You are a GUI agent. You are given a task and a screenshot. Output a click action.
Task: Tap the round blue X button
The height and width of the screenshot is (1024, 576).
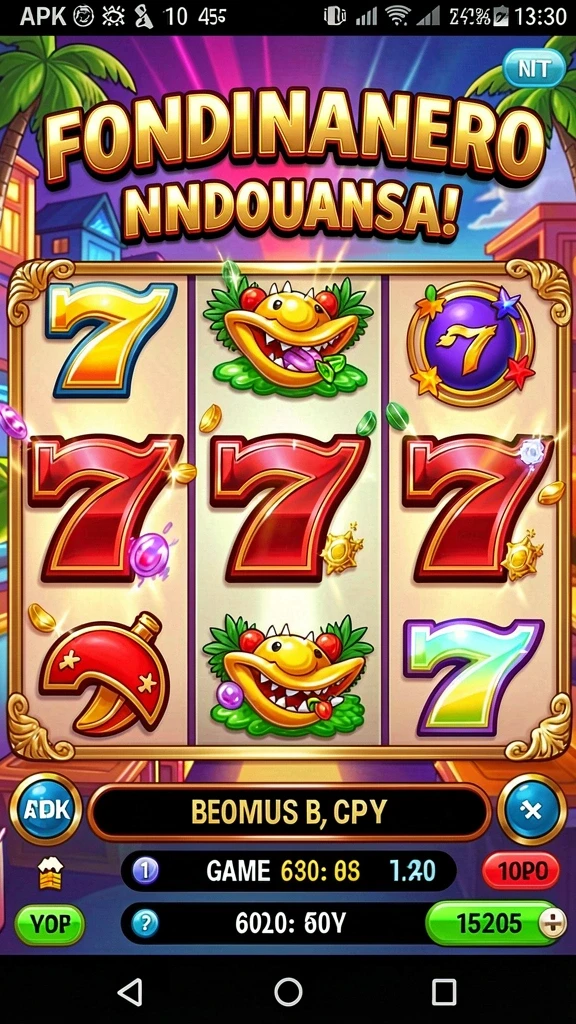(x=532, y=810)
